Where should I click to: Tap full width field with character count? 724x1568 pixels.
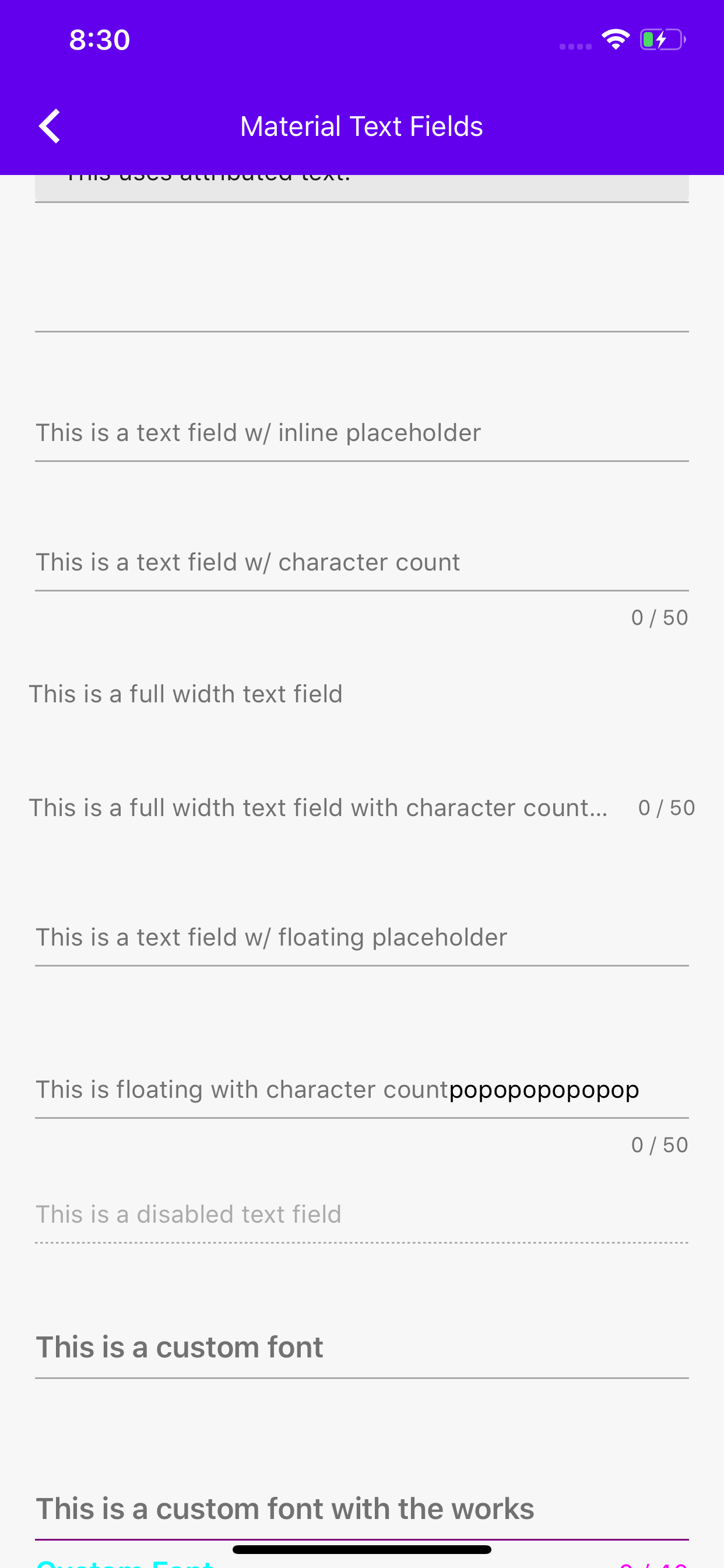click(x=318, y=808)
